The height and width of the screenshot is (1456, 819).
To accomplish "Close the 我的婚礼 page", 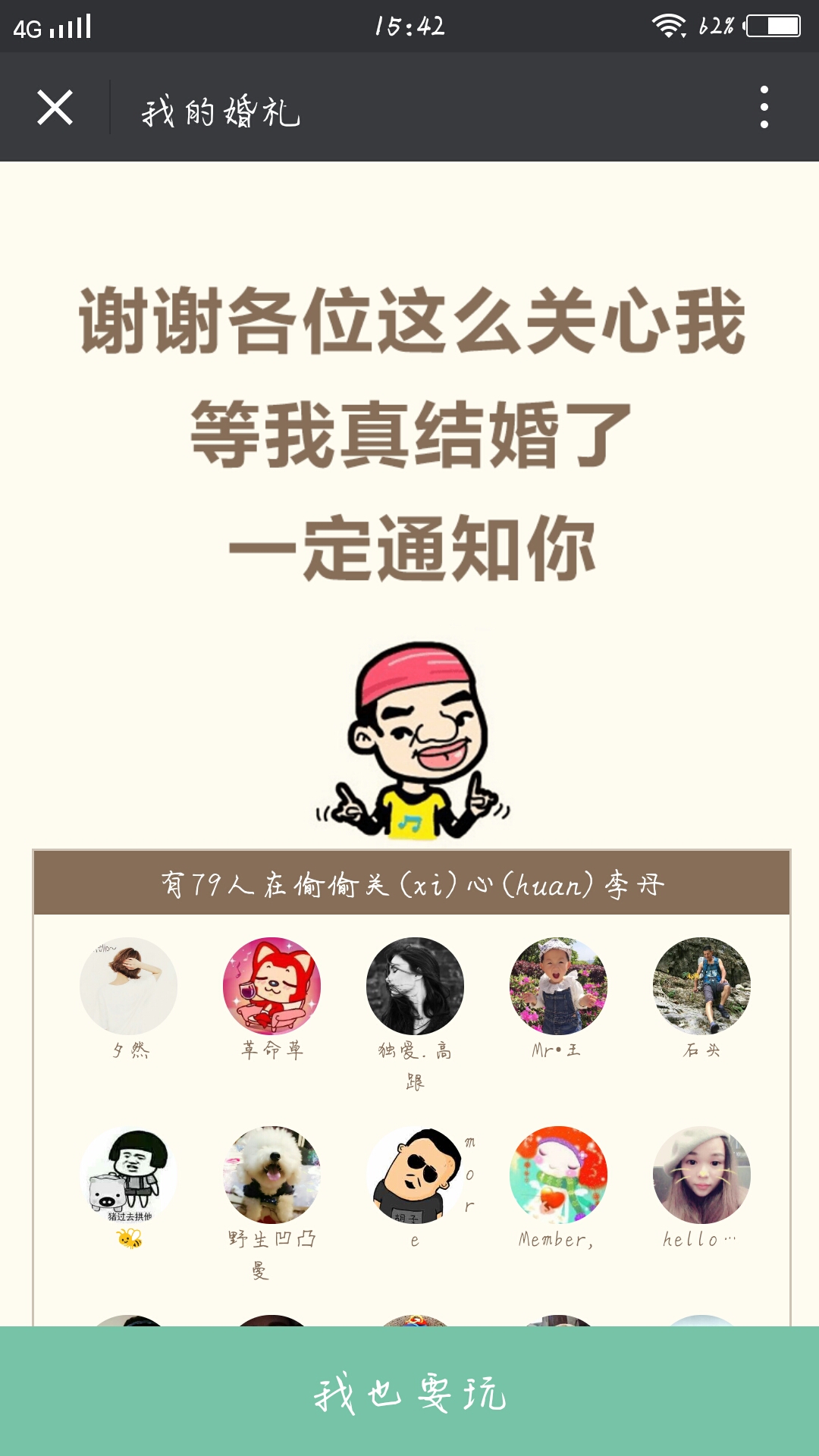I will (55, 108).
